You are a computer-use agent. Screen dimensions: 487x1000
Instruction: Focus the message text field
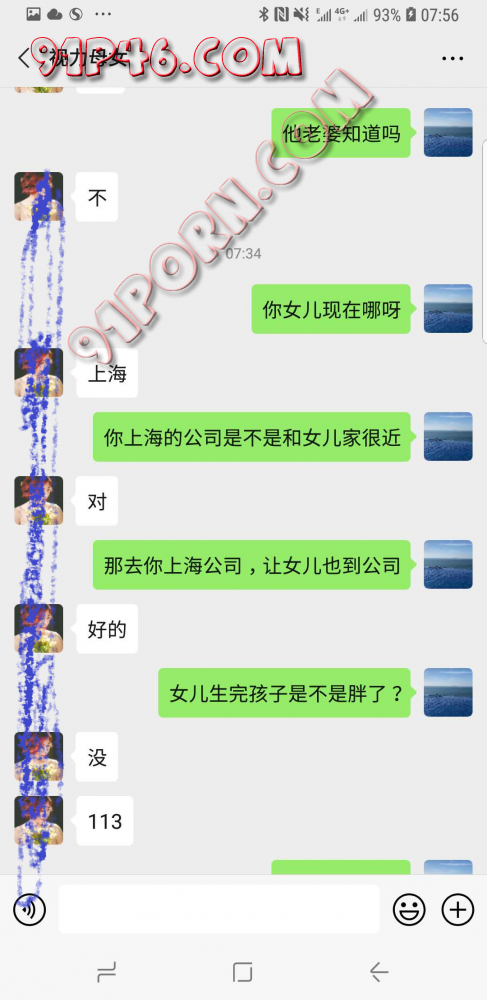pyautogui.click(x=219, y=909)
